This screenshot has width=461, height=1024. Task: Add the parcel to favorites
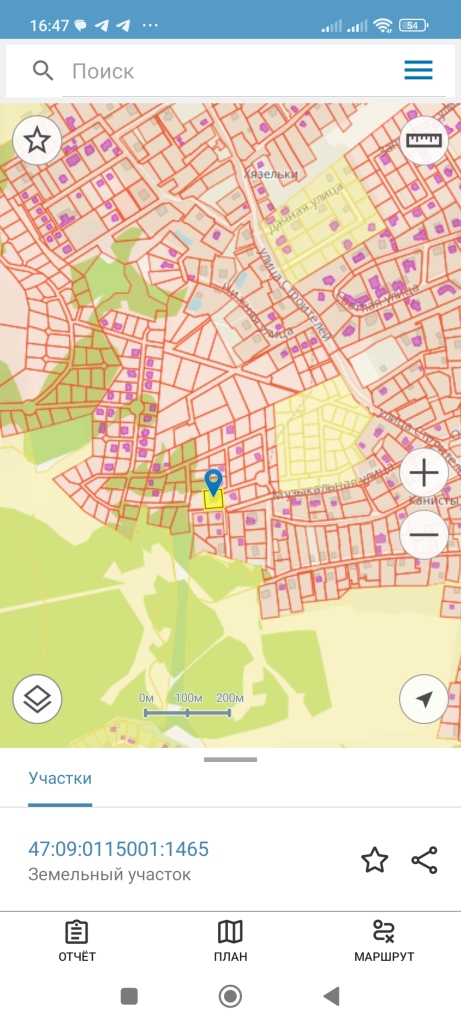tap(375, 860)
